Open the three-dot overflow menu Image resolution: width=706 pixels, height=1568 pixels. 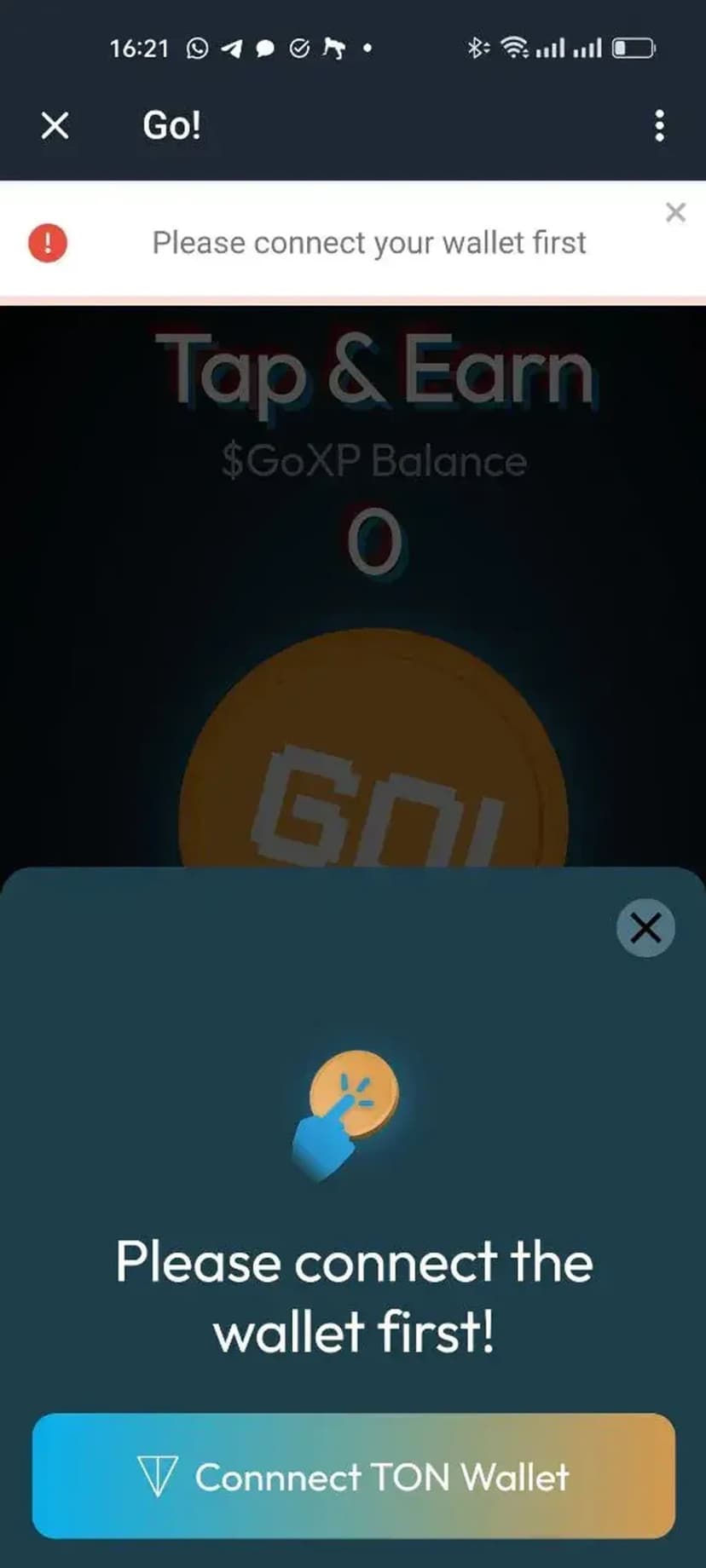659,126
